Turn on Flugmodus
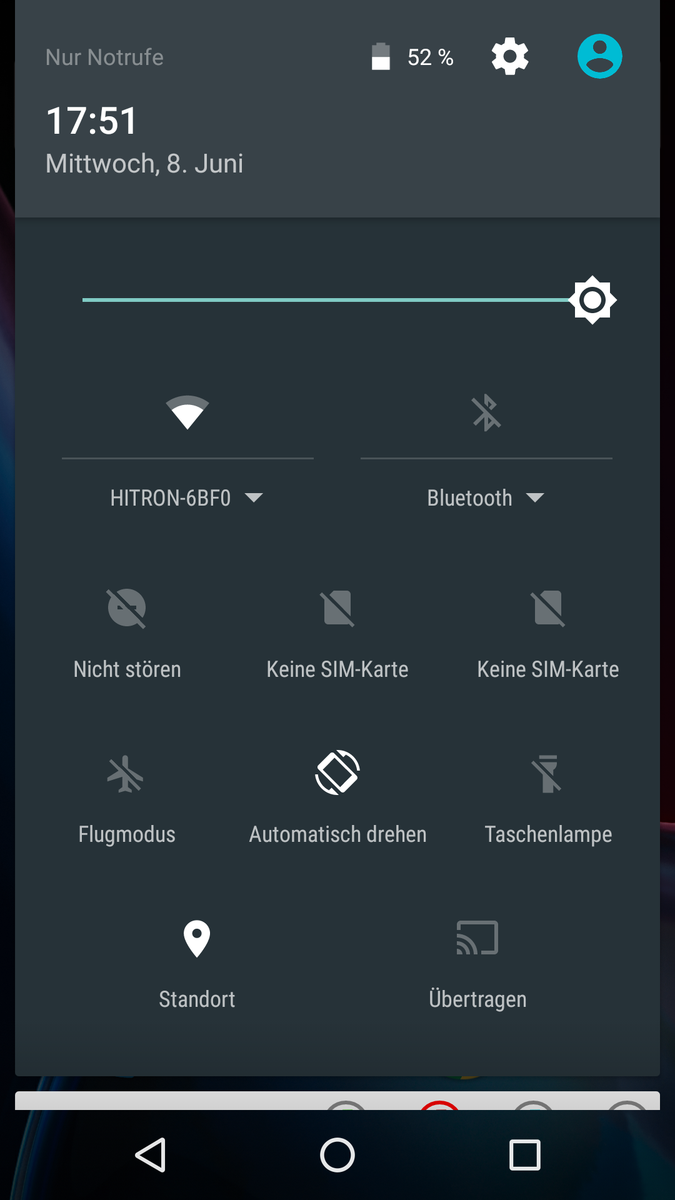This screenshot has height=1200, width=675. point(127,773)
